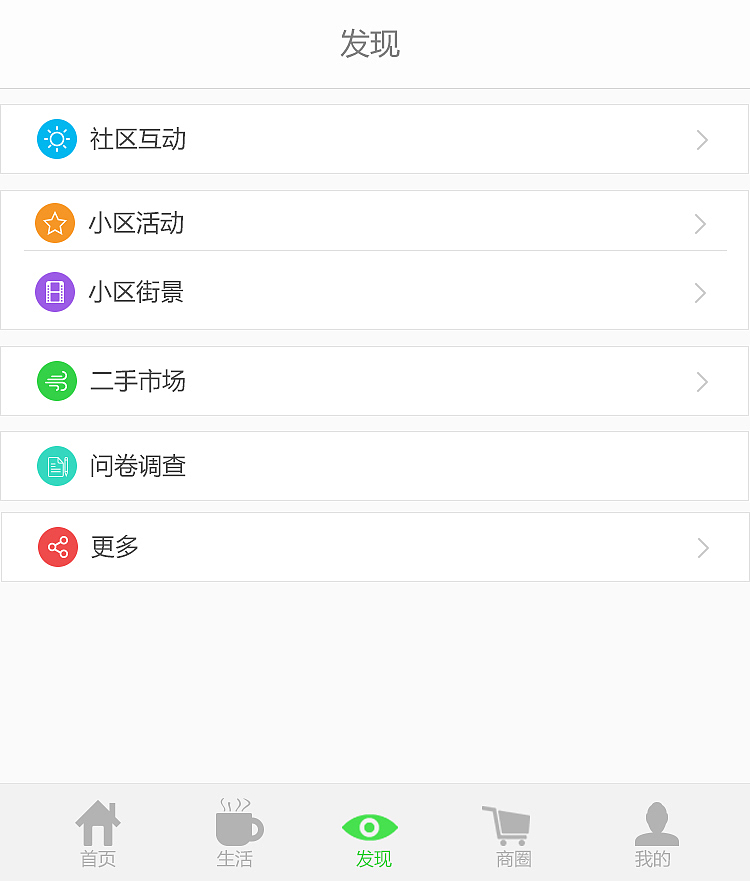Expand the 更多 row via its chevron
Image resolution: width=750 pixels, height=881 pixels.
[x=701, y=548]
